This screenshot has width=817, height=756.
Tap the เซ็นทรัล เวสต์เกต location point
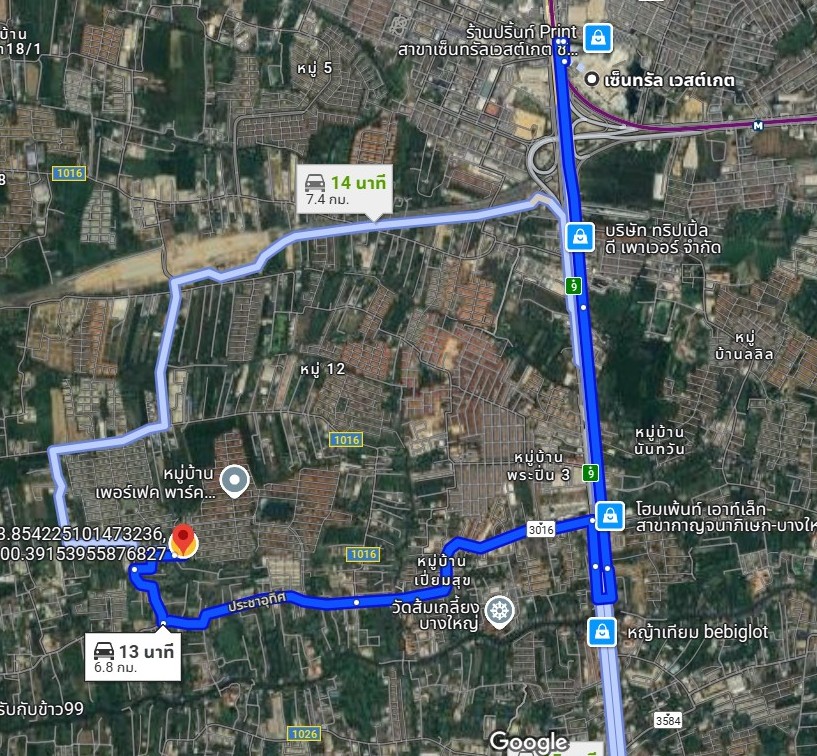pyautogui.click(x=592, y=79)
